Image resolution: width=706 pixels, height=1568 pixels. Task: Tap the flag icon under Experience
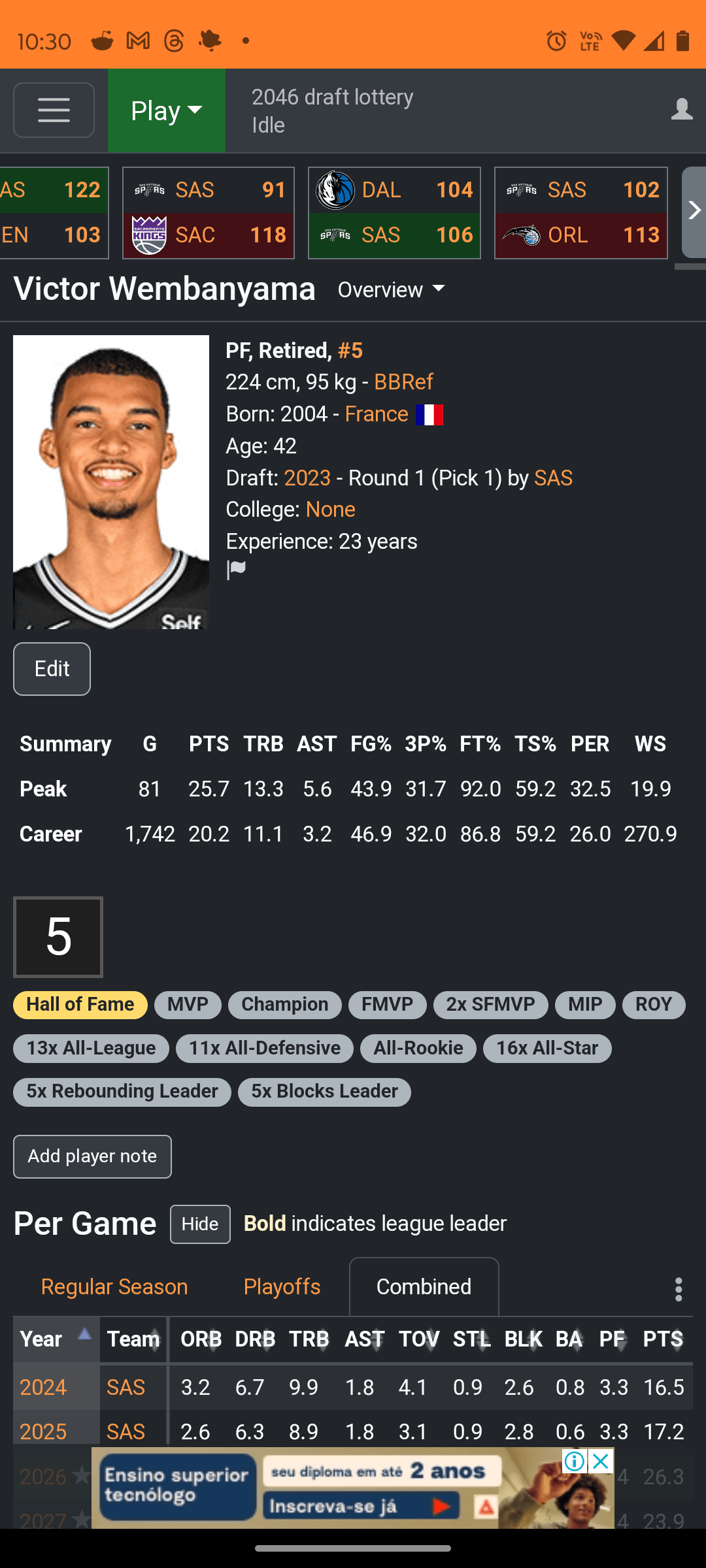pyautogui.click(x=236, y=570)
